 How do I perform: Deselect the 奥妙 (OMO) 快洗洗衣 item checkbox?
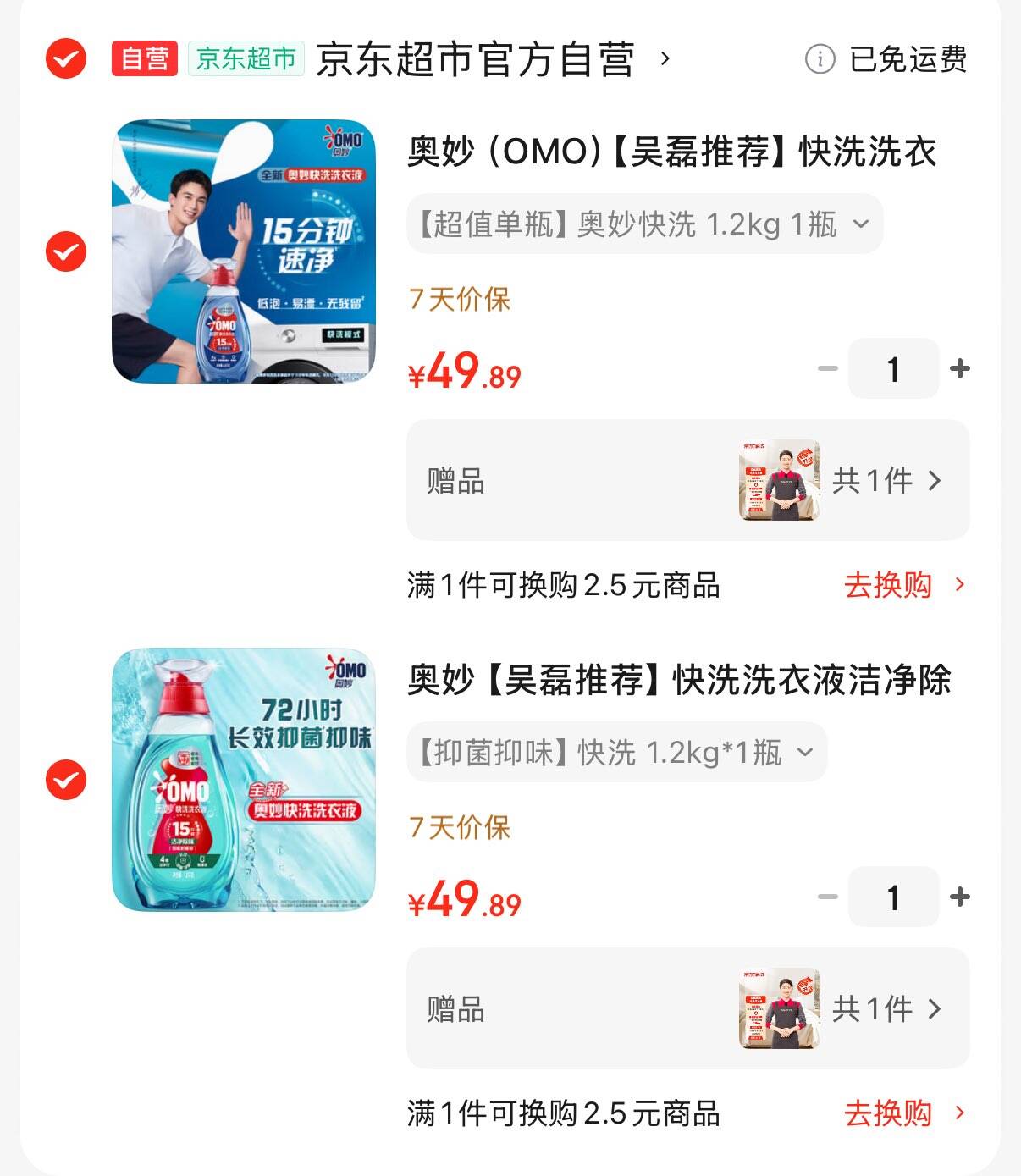tap(66, 251)
